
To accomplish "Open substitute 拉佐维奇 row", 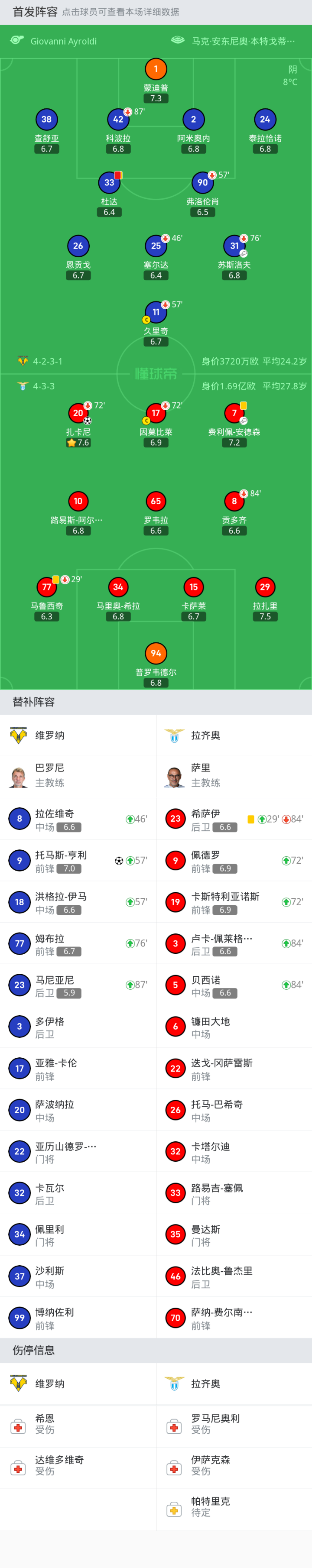I will [x=78, y=820].
